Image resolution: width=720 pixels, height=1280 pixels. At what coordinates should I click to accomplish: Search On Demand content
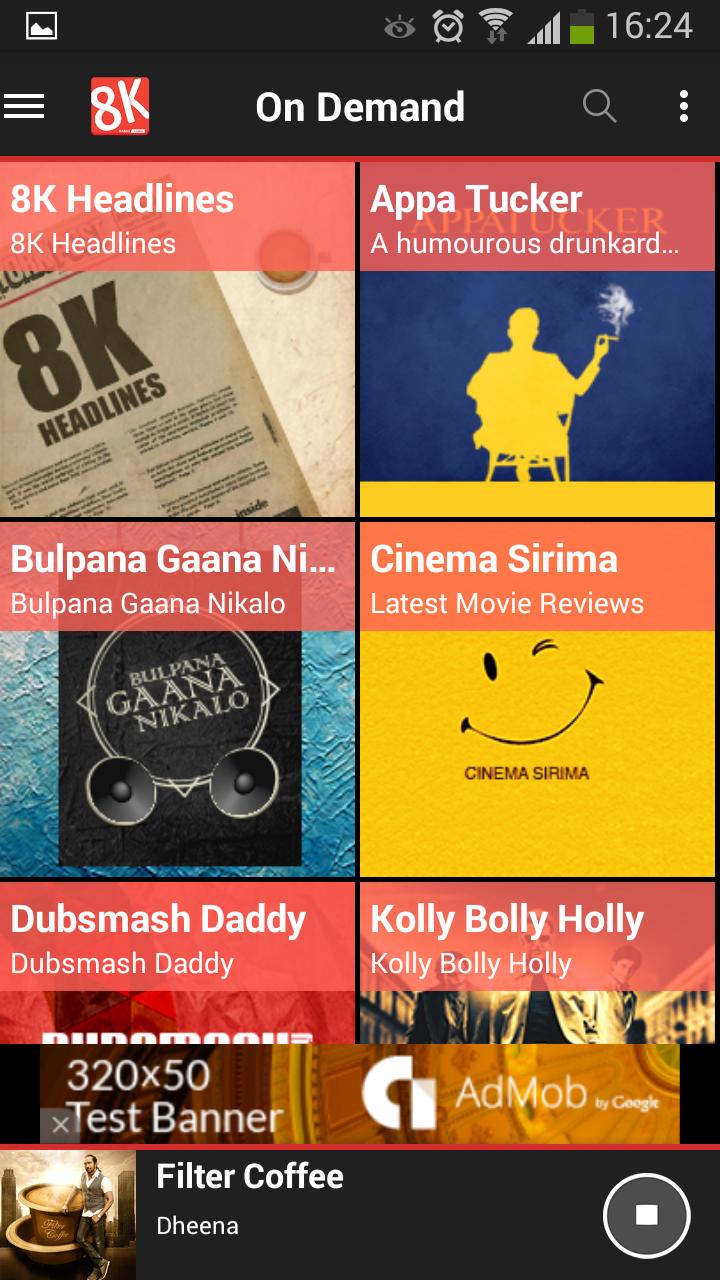(x=599, y=106)
